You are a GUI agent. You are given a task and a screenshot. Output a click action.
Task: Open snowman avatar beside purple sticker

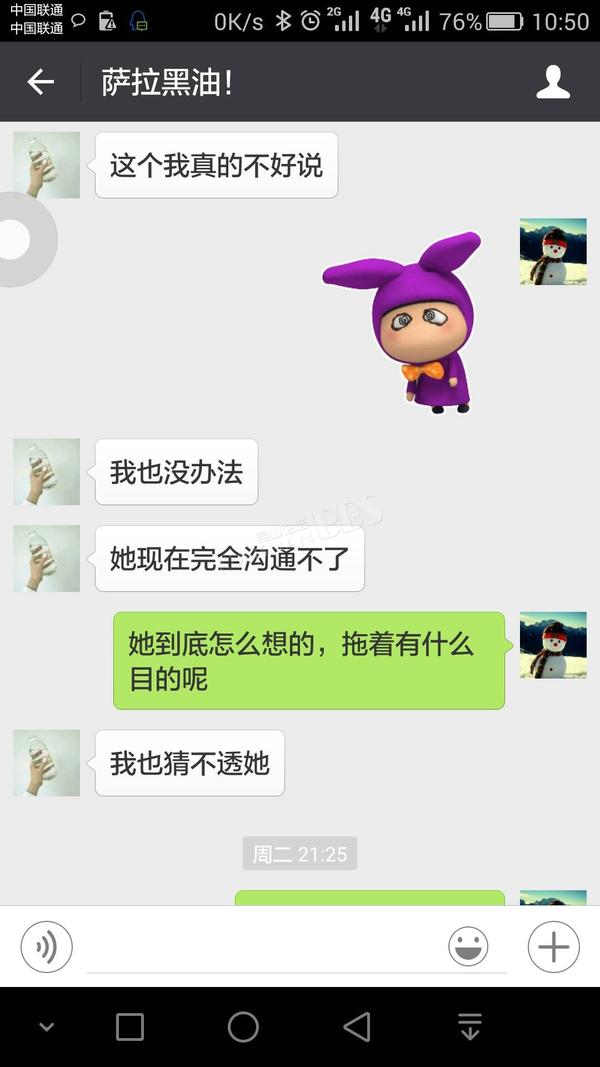click(x=553, y=251)
